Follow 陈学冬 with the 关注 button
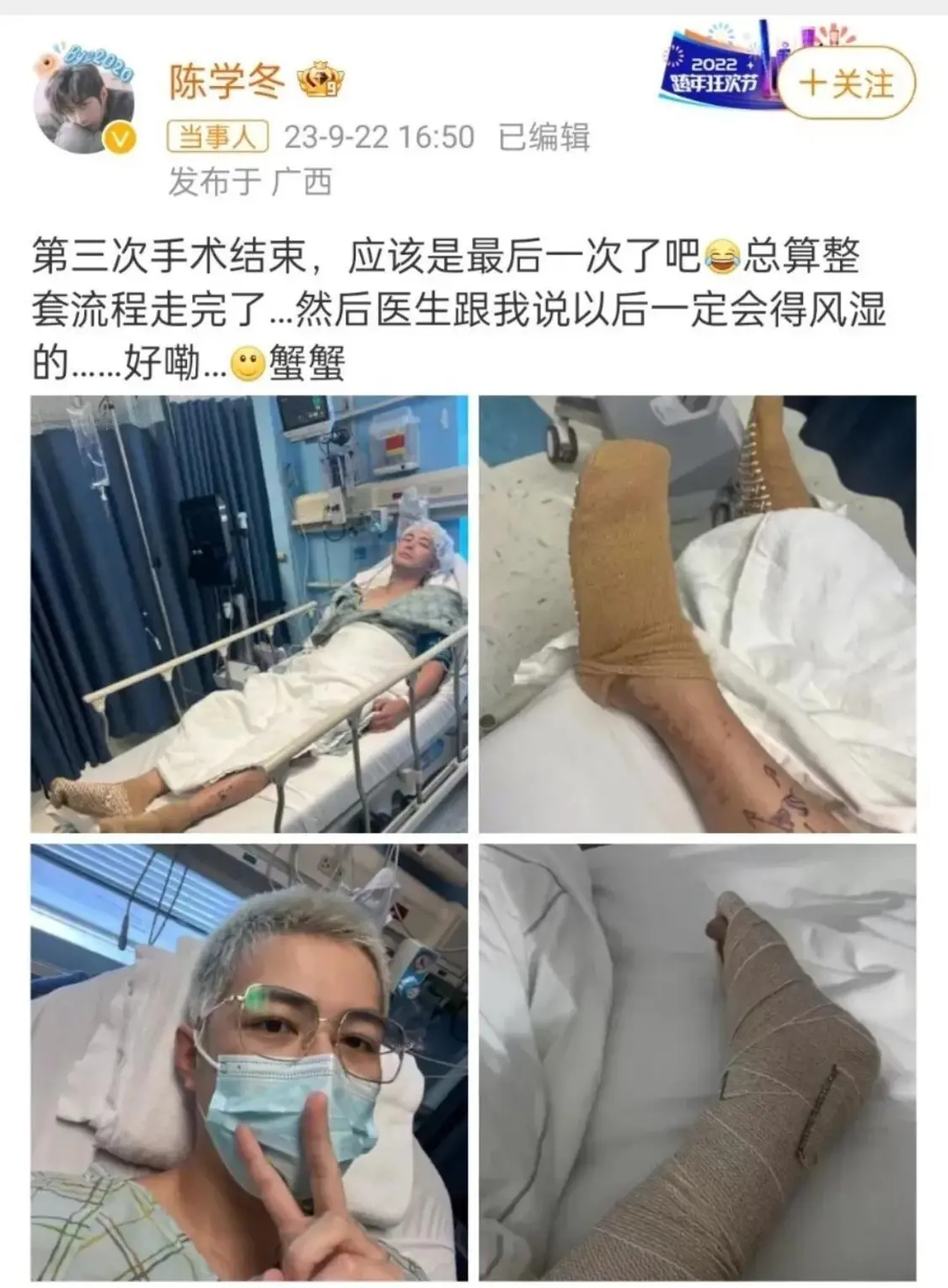 coord(846,83)
